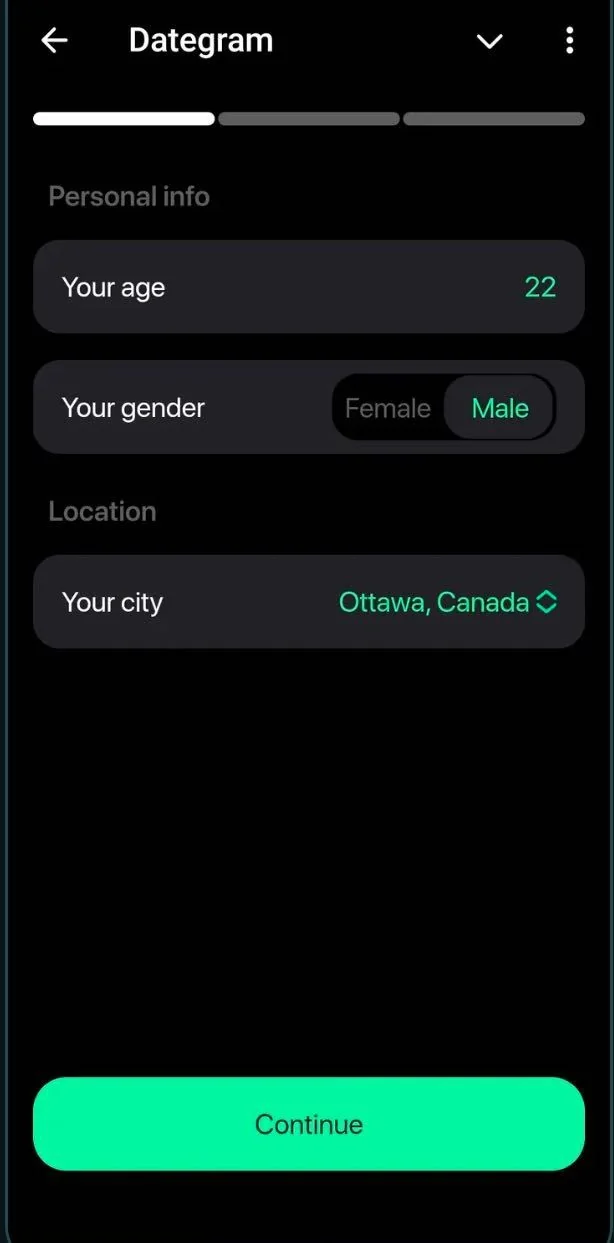Open the Your city dropdown
Image resolution: width=614 pixels, height=1243 pixels.
[308, 602]
